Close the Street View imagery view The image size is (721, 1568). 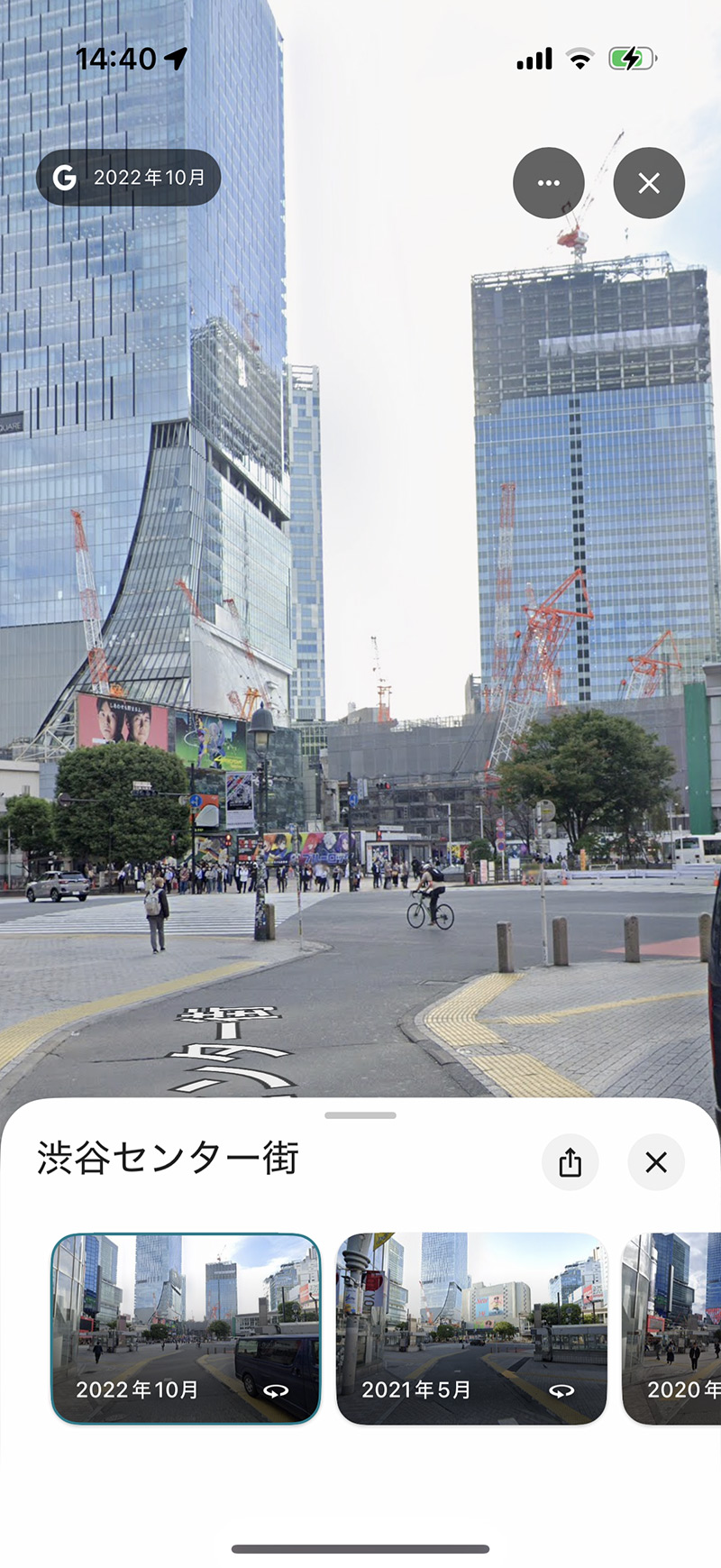[648, 182]
